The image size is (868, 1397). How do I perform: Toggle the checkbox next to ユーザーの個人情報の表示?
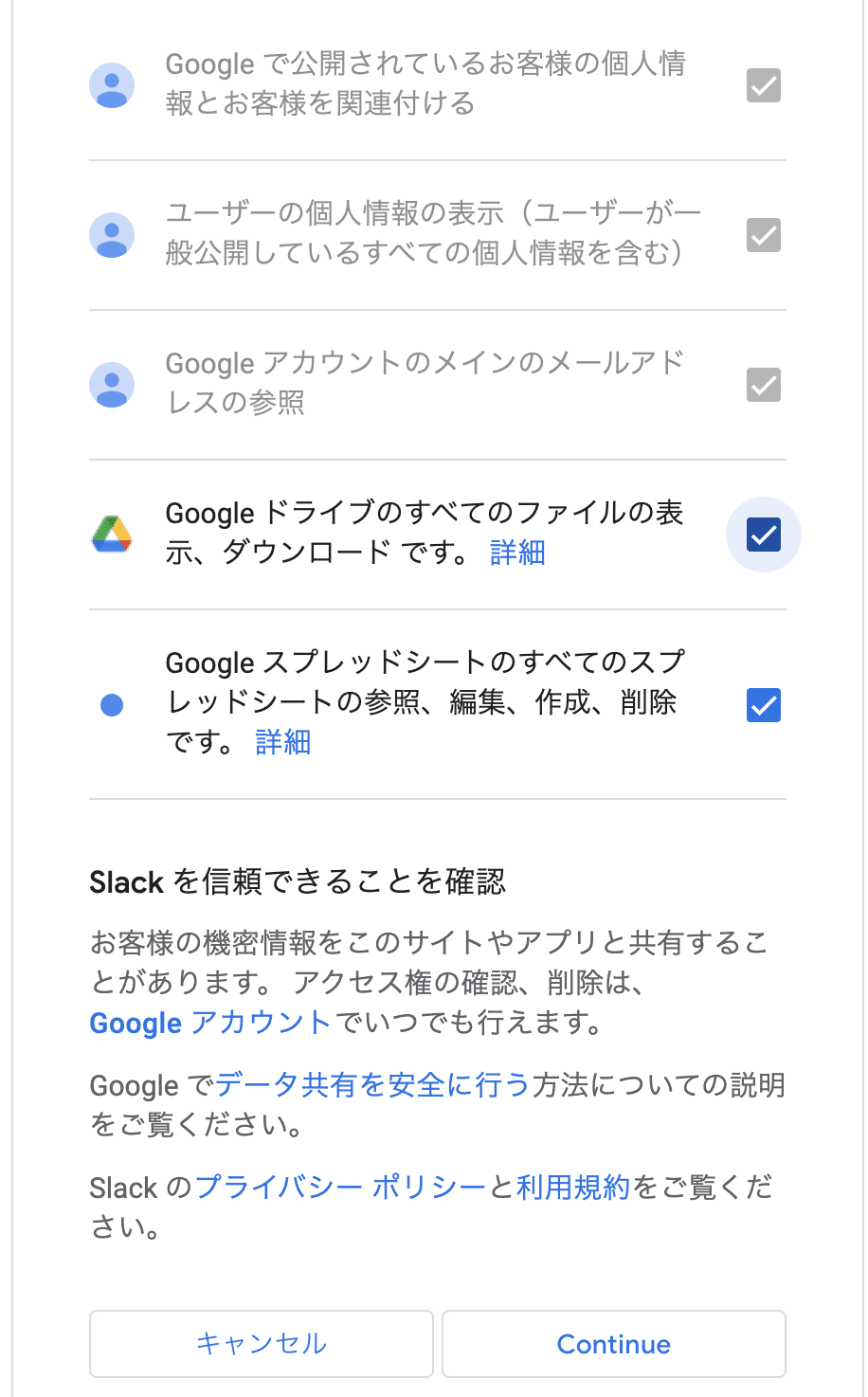pos(763,235)
